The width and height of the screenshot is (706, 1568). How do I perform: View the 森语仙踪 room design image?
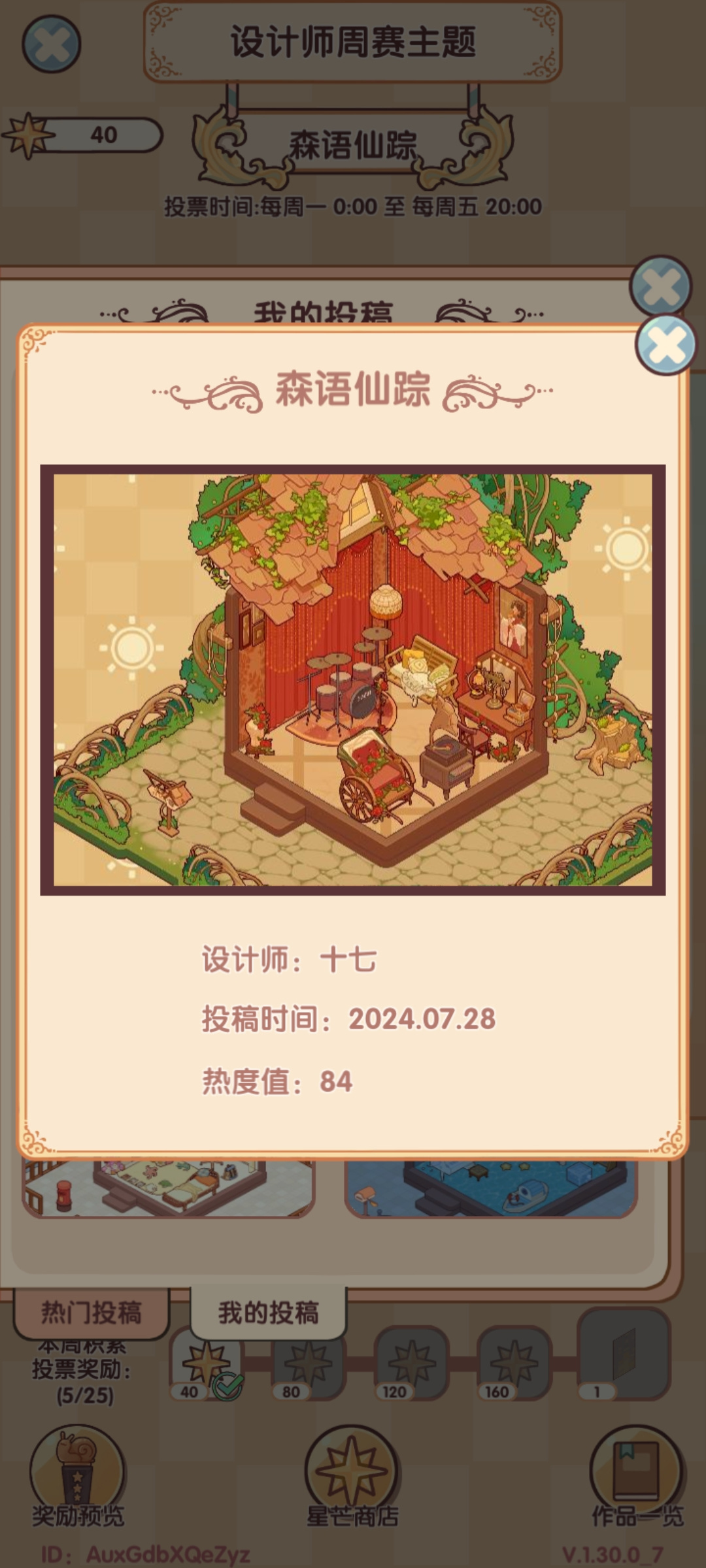pos(353,679)
